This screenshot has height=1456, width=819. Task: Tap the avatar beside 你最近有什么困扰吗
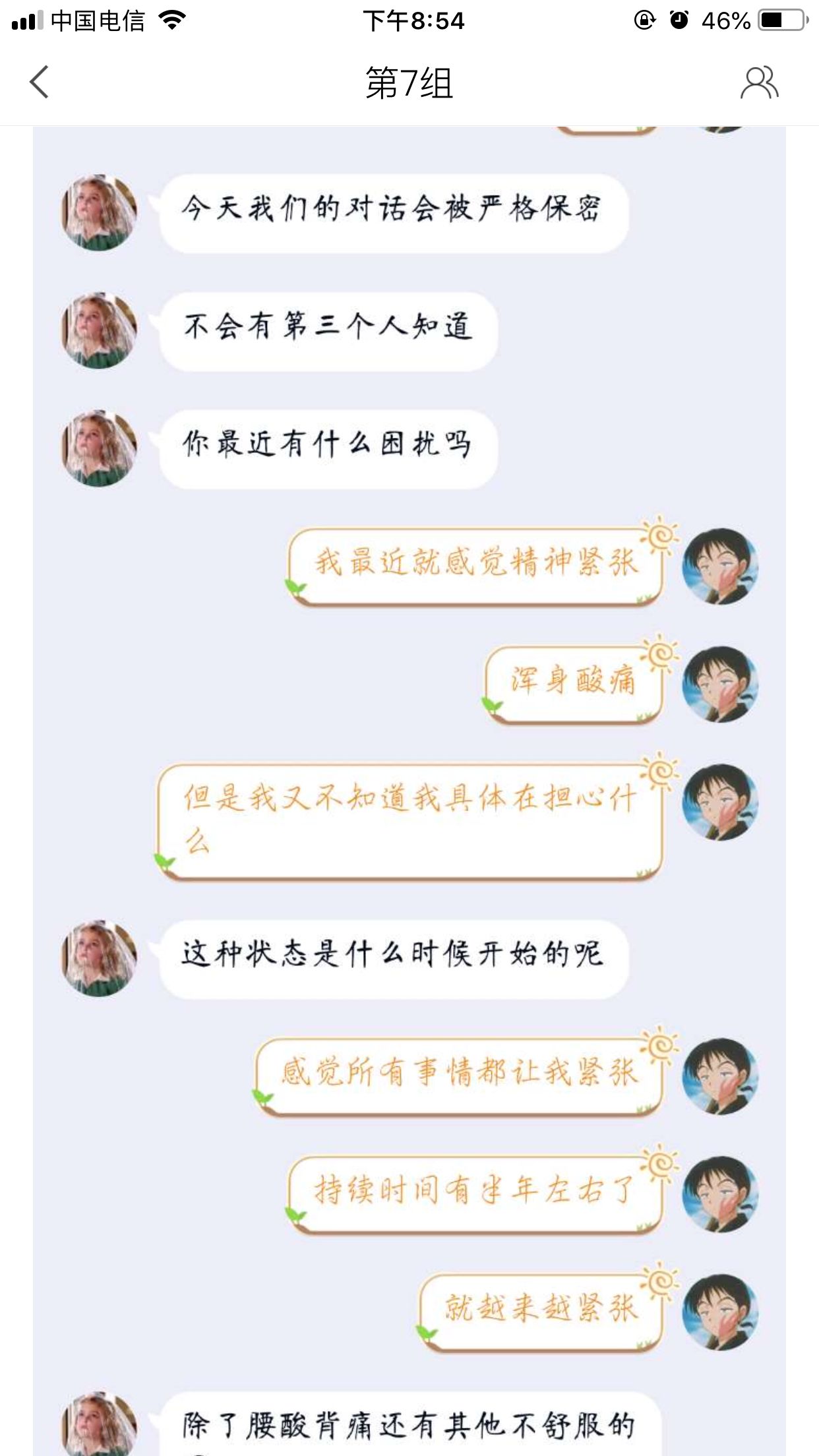[x=99, y=448]
